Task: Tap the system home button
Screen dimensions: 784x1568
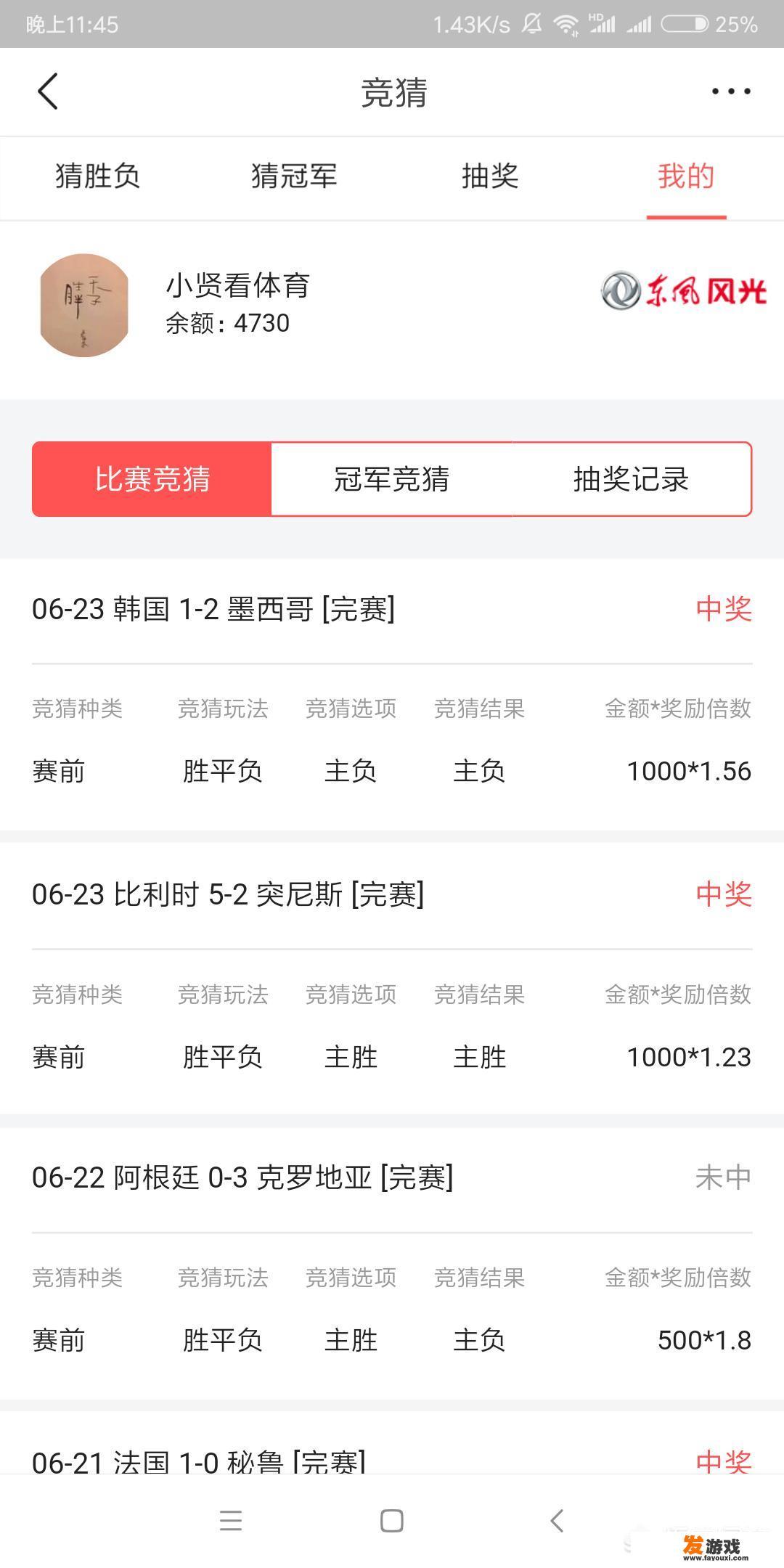Action: pos(392,1520)
